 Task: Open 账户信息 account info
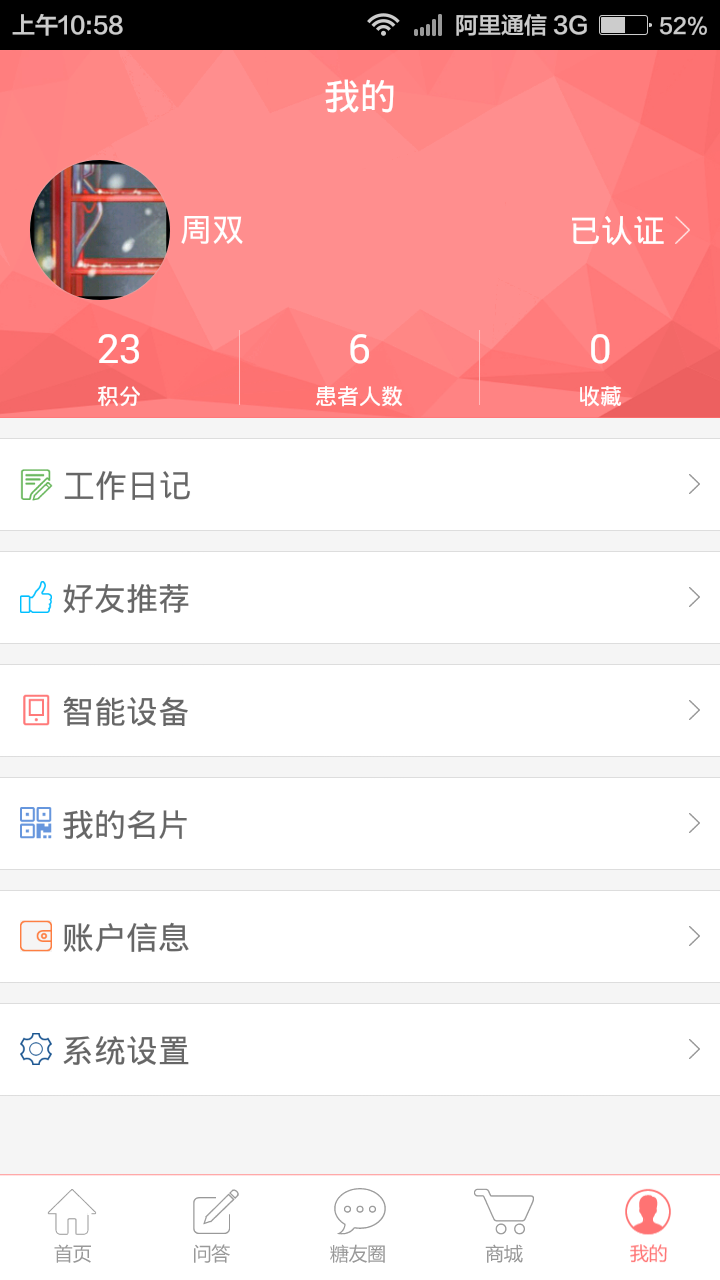click(x=360, y=937)
